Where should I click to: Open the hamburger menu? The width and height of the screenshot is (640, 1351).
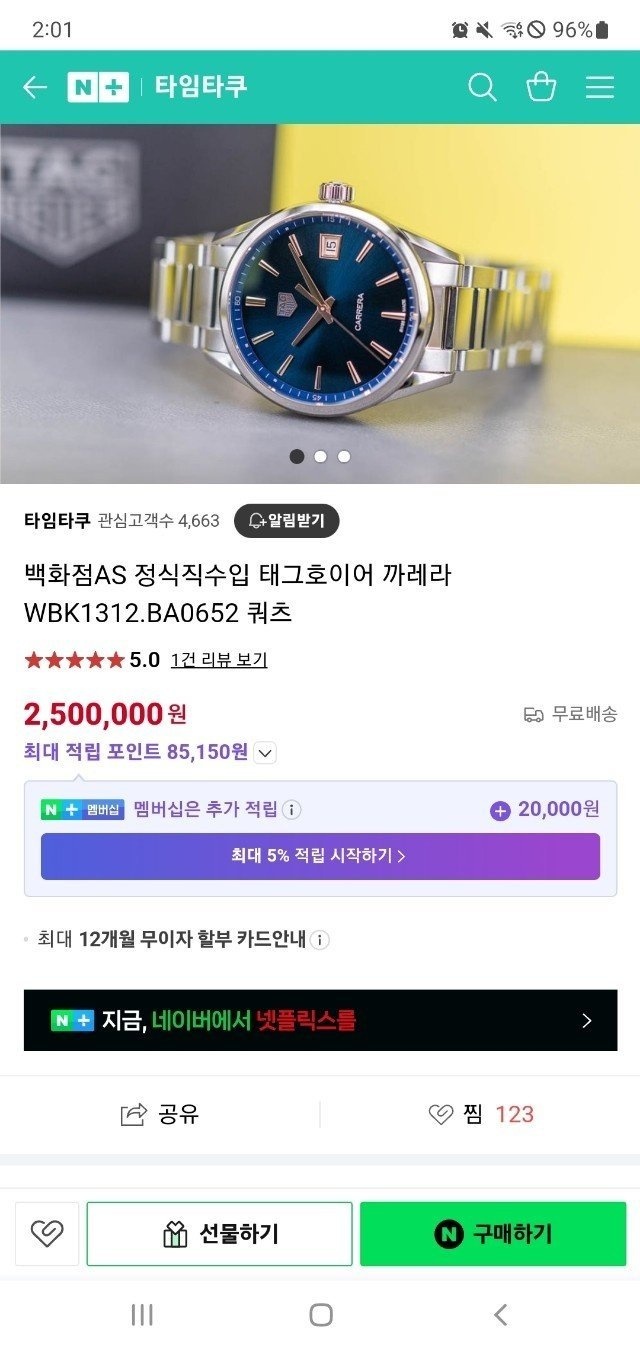[600, 88]
